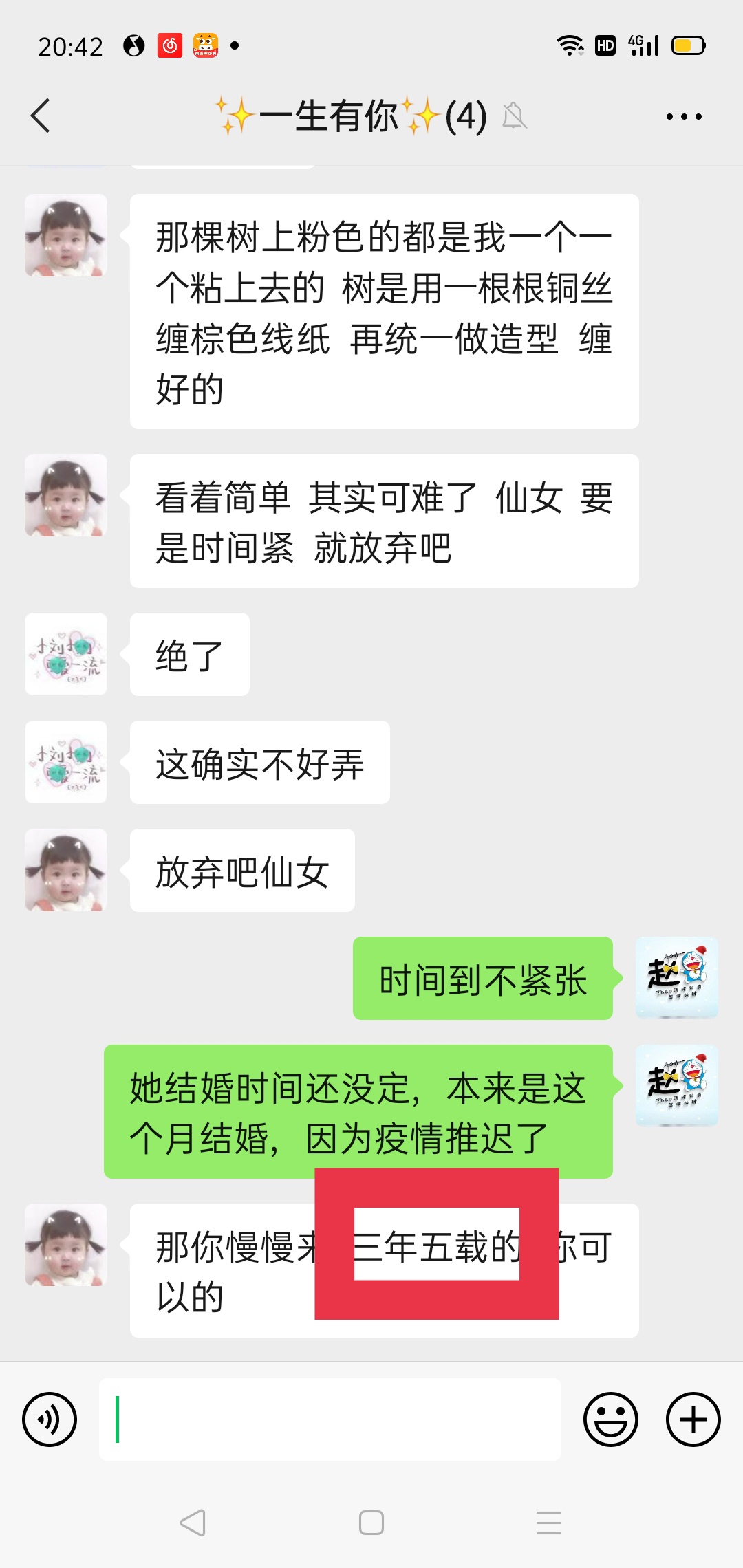Viewport: 743px width, 1568px height.
Task: Open the group chat overflow menu
Action: click(x=684, y=116)
